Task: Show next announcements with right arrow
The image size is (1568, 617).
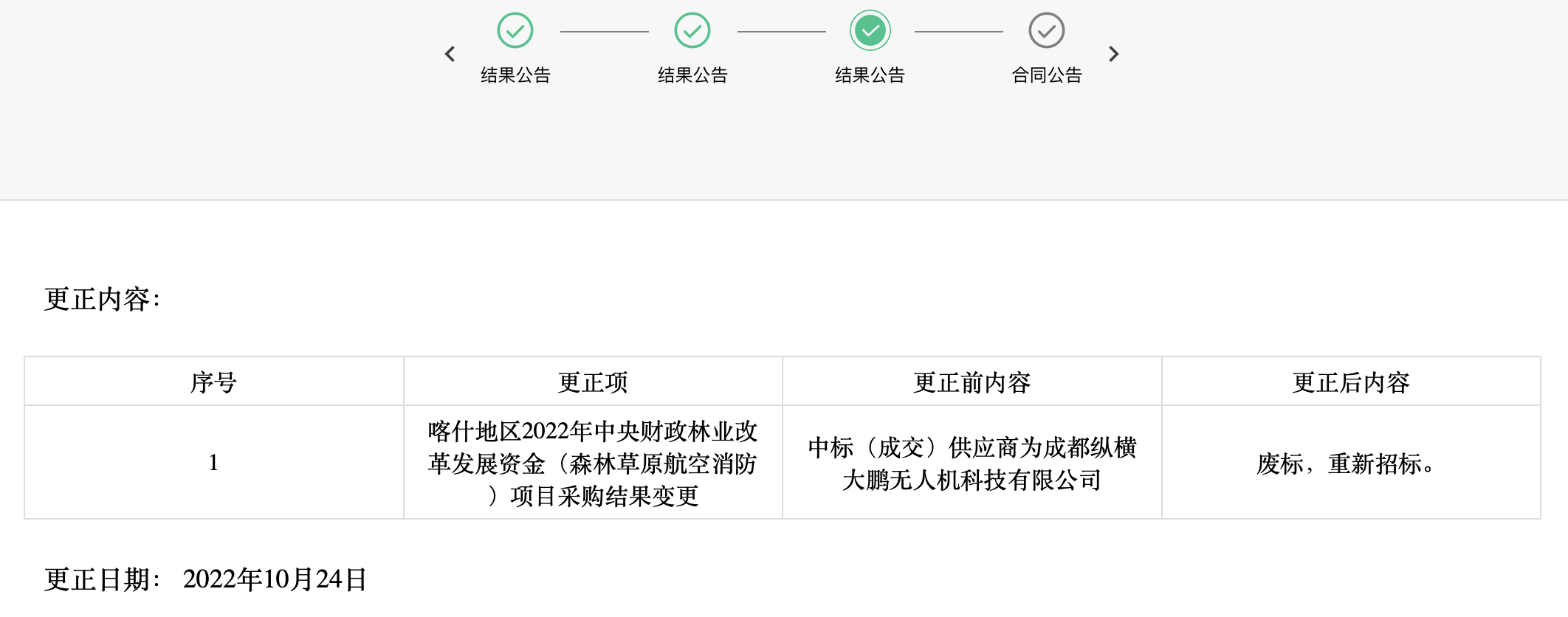Action: 1113,54
